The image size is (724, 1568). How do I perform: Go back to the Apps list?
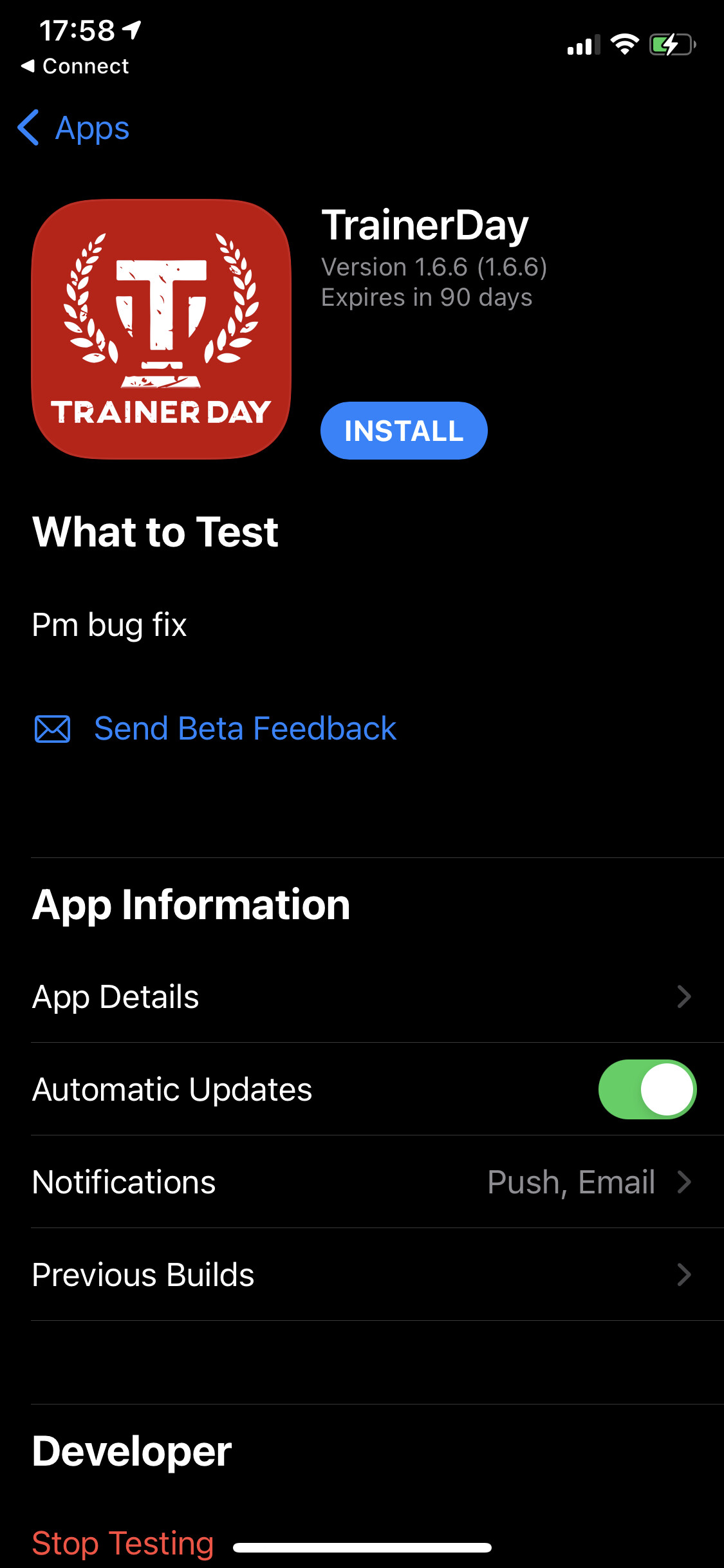73,128
